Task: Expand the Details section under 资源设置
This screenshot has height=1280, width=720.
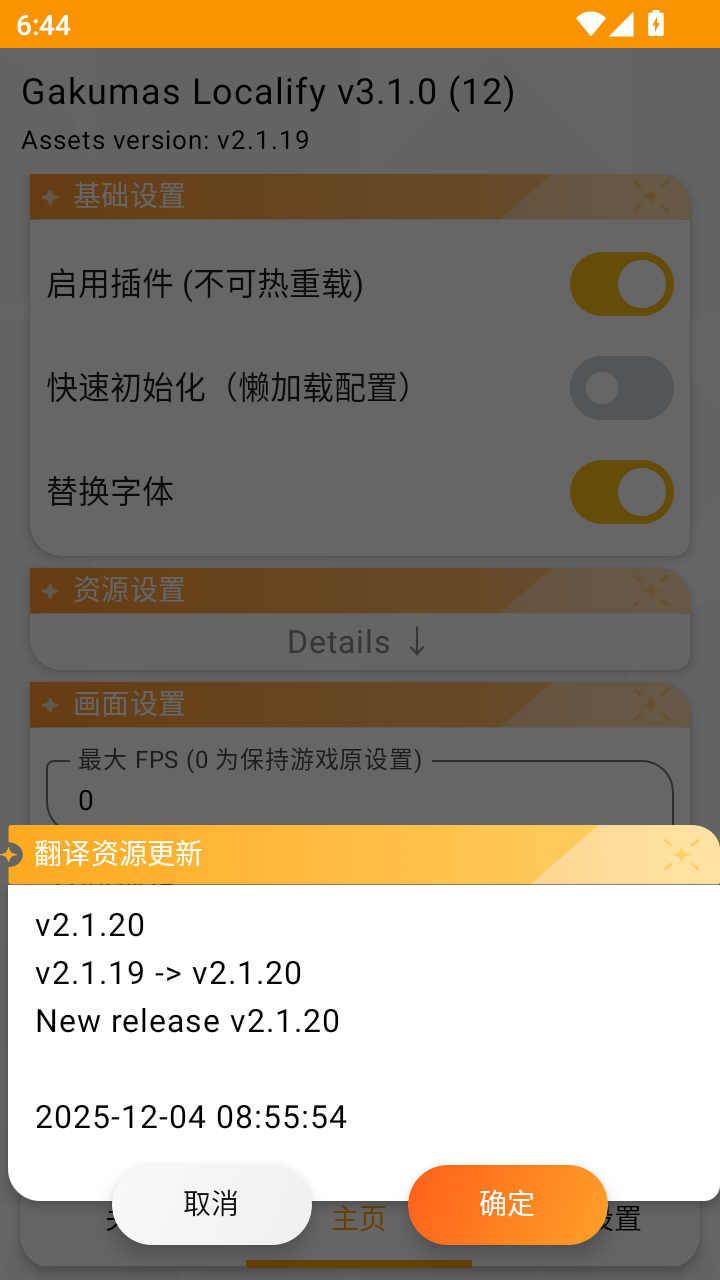Action: coord(357,642)
